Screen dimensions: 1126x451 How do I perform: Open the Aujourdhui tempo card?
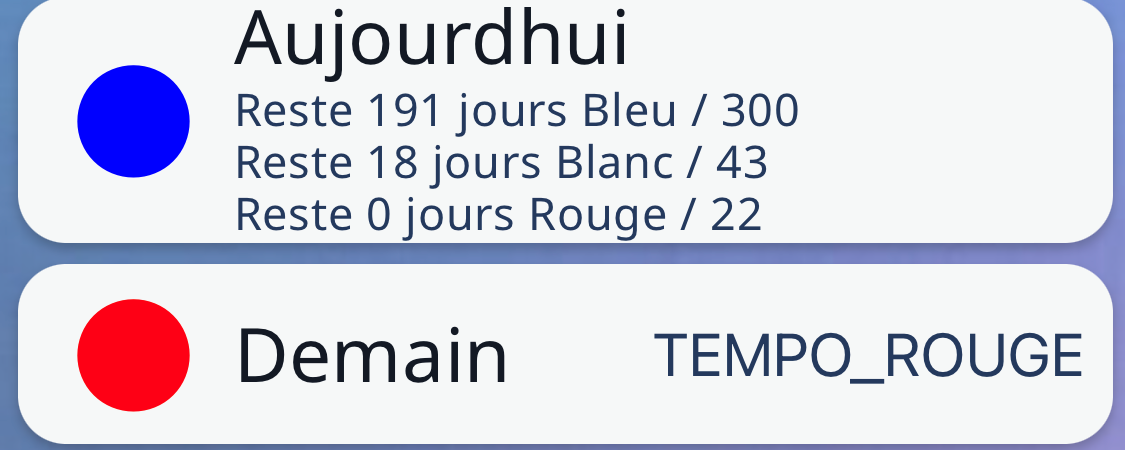(x=565, y=120)
